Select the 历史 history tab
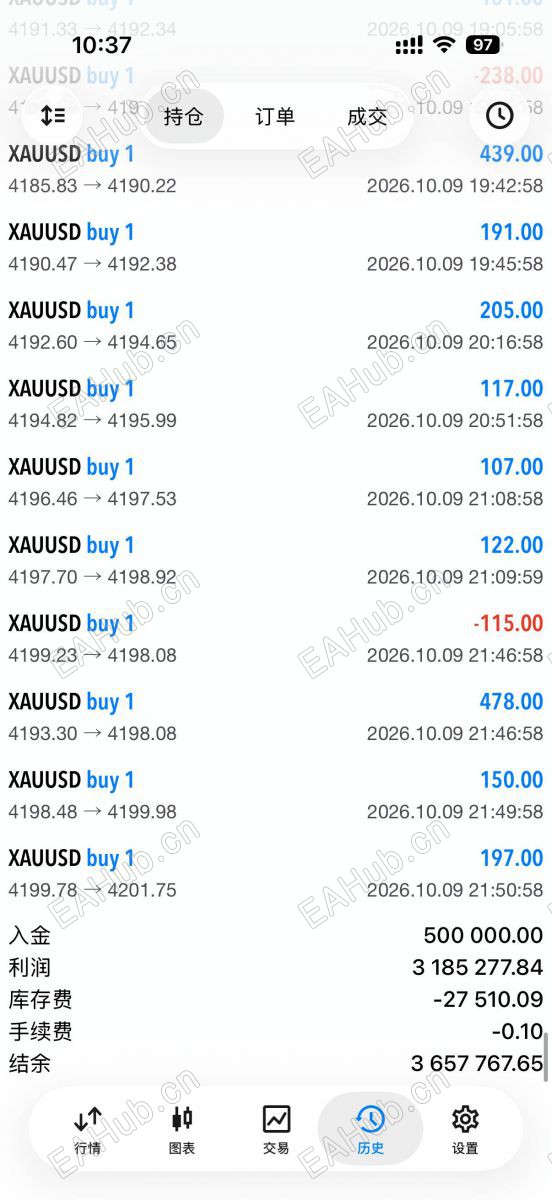 tap(370, 1130)
